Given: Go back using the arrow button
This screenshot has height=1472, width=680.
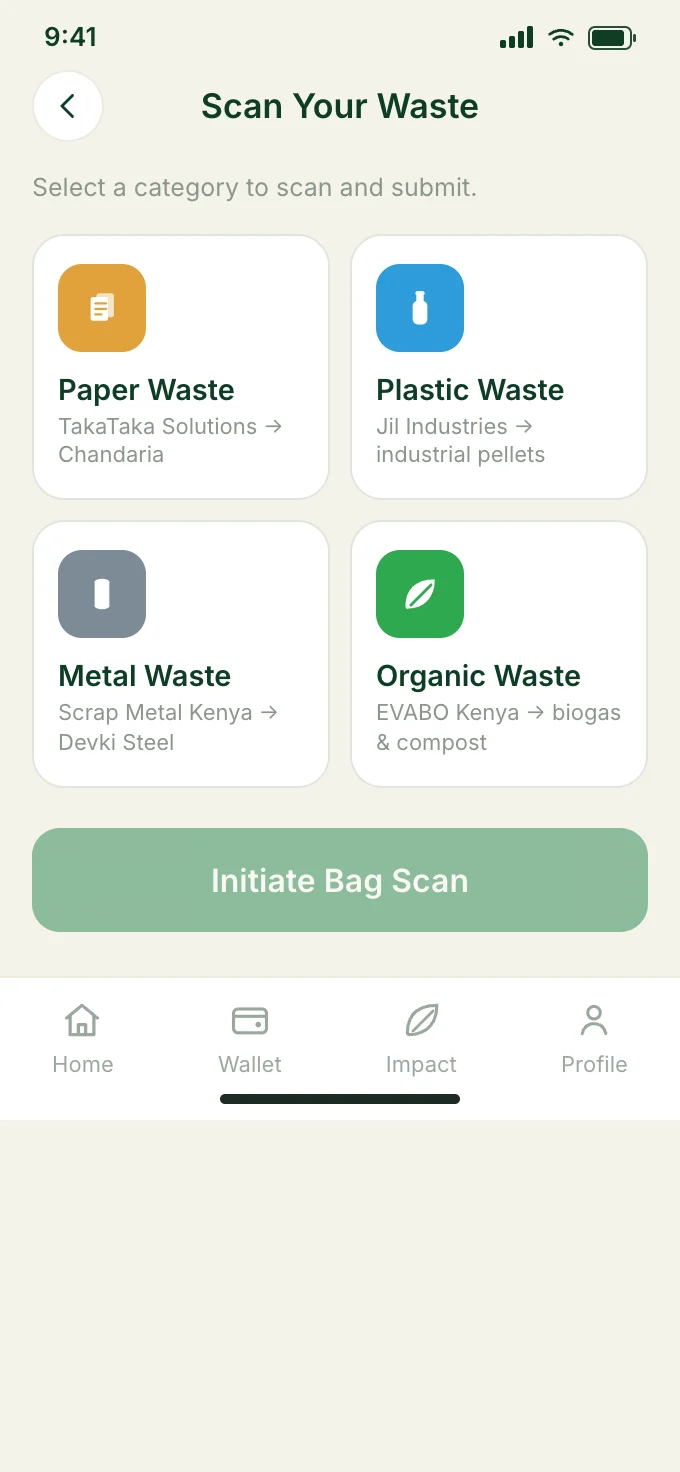Looking at the screenshot, I should pyautogui.click(x=68, y=106).
